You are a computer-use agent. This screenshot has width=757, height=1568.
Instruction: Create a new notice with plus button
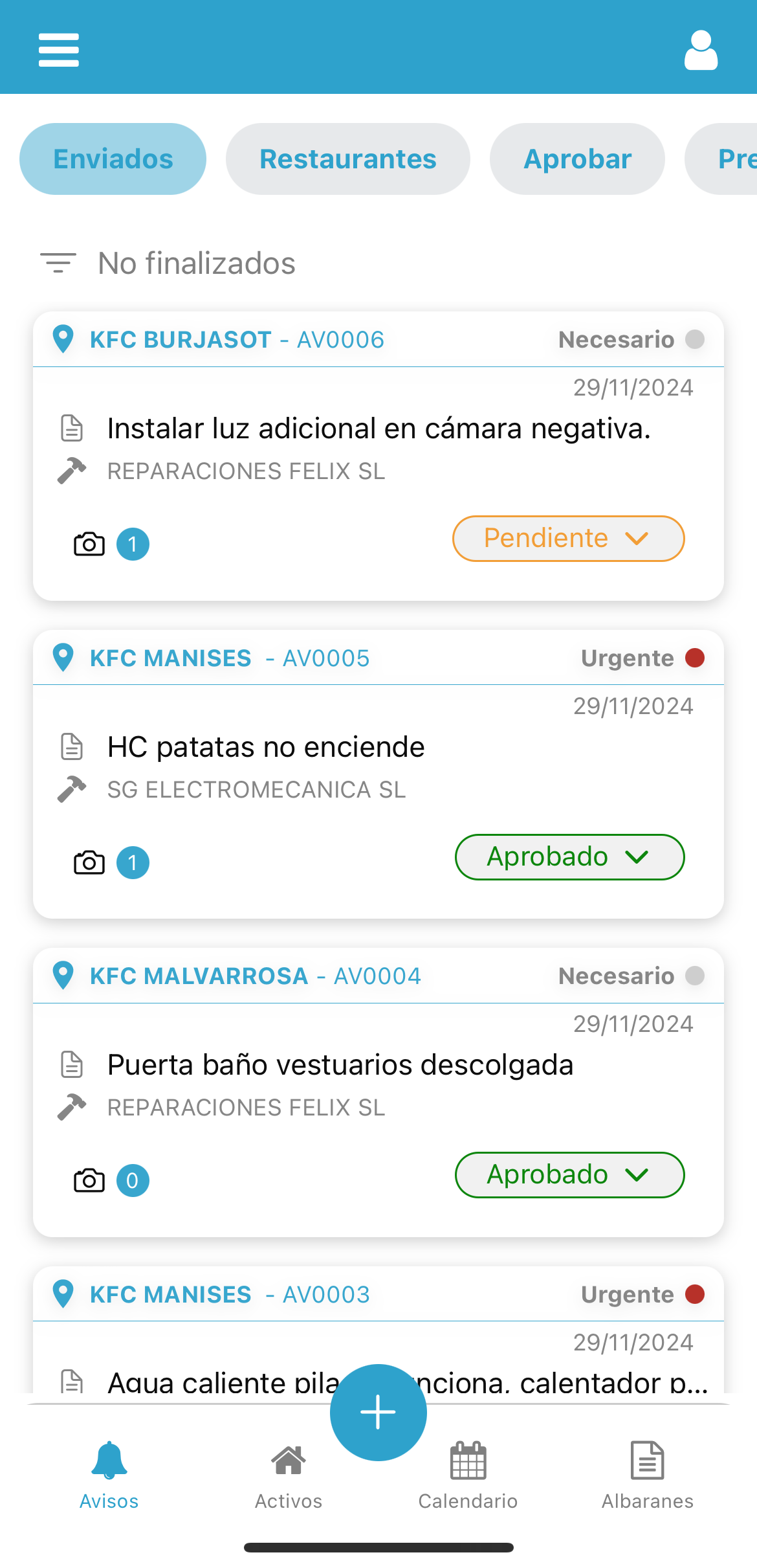coord(378,1412)
